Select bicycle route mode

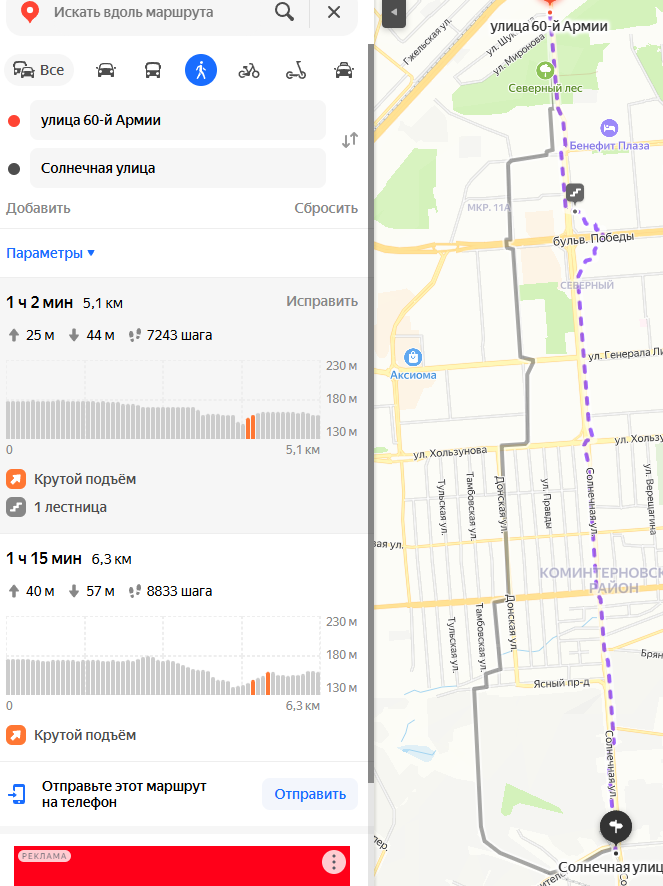249,70
